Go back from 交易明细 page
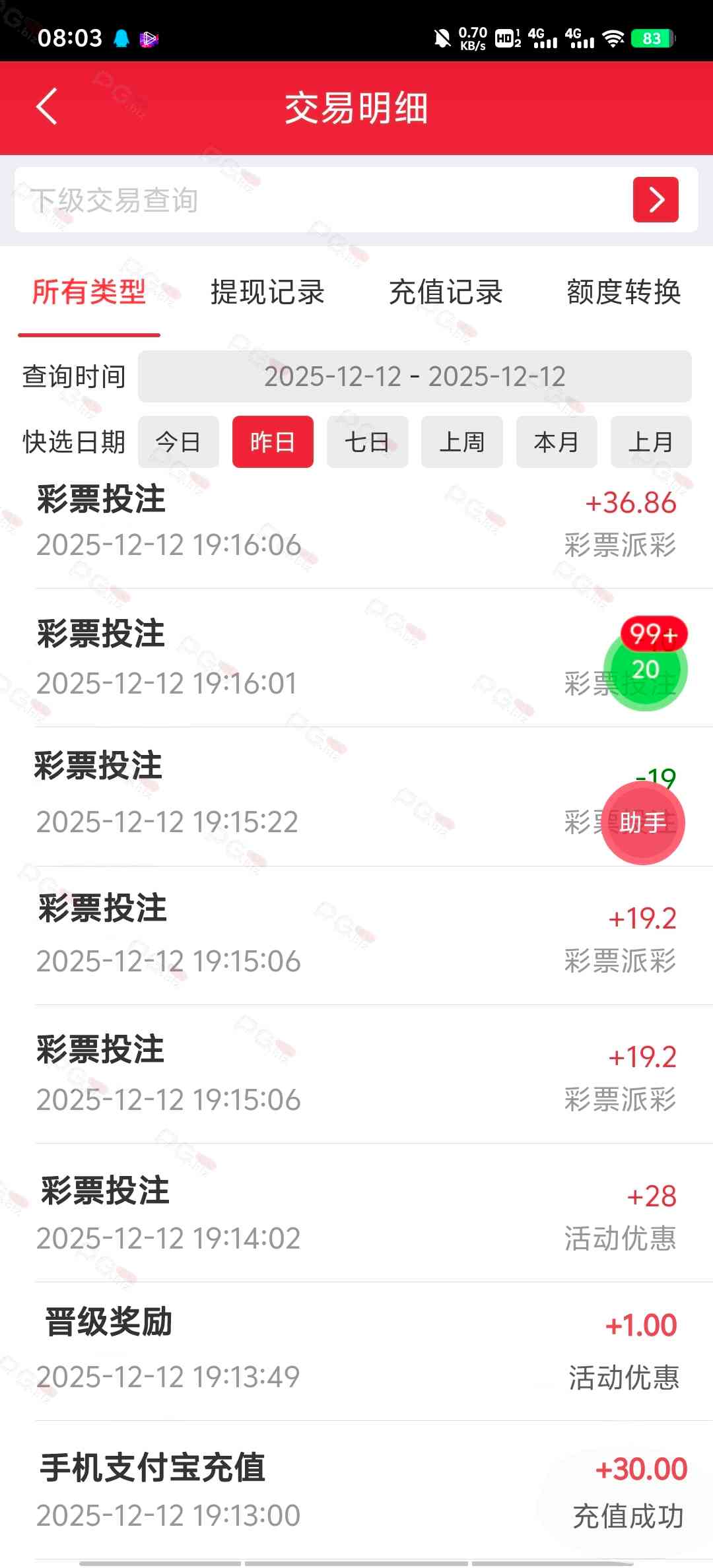713x1568 pixels. 47,107
